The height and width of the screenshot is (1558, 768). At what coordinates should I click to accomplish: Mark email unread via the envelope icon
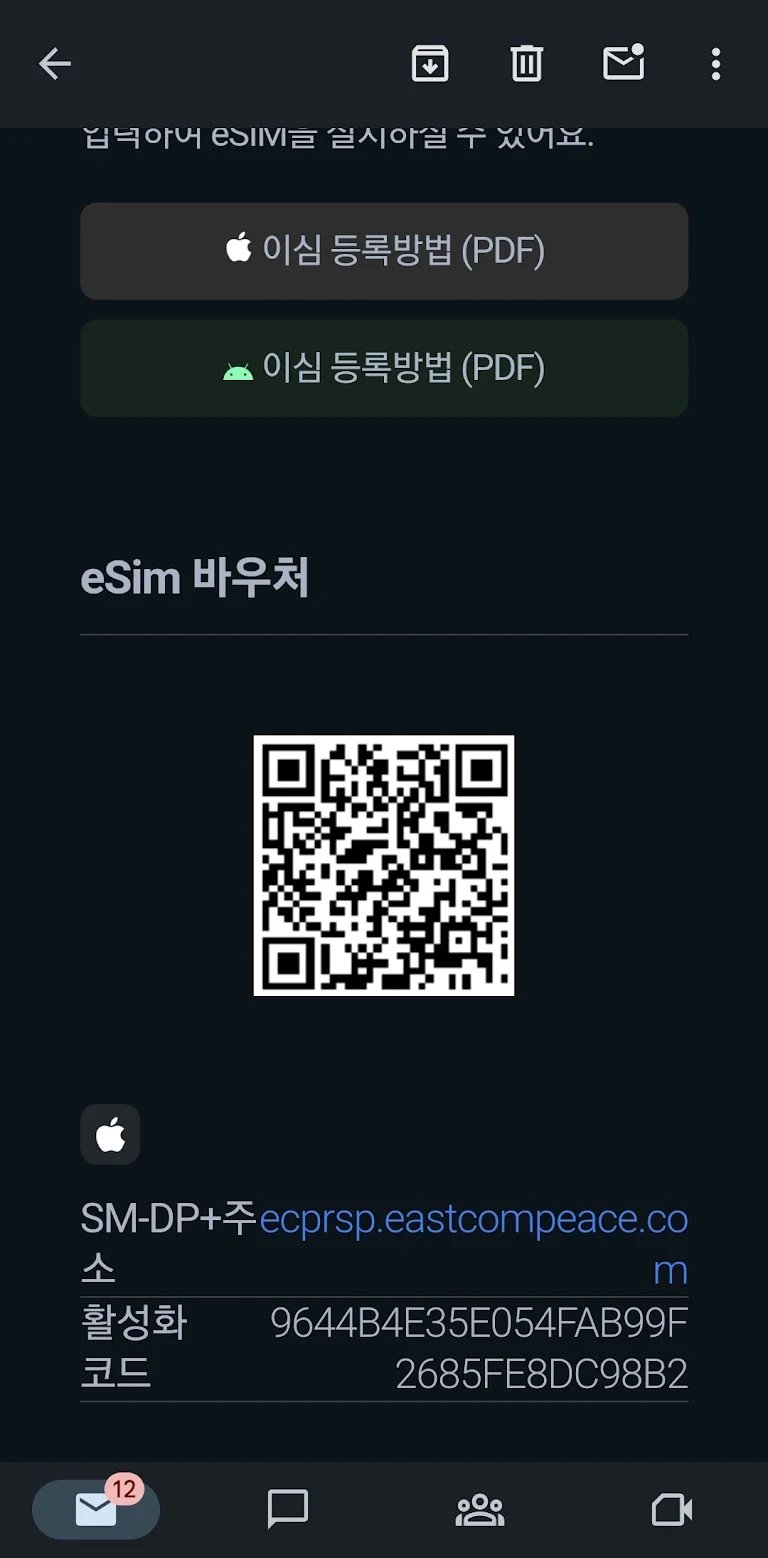pos(623,63)
